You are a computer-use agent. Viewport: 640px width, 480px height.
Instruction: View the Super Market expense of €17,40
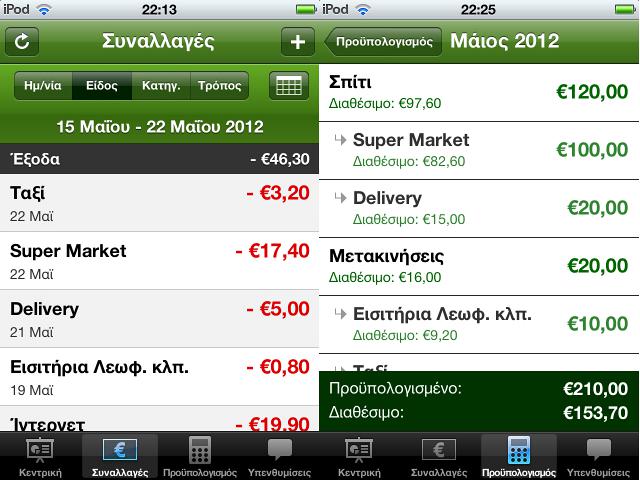point(160,257)
